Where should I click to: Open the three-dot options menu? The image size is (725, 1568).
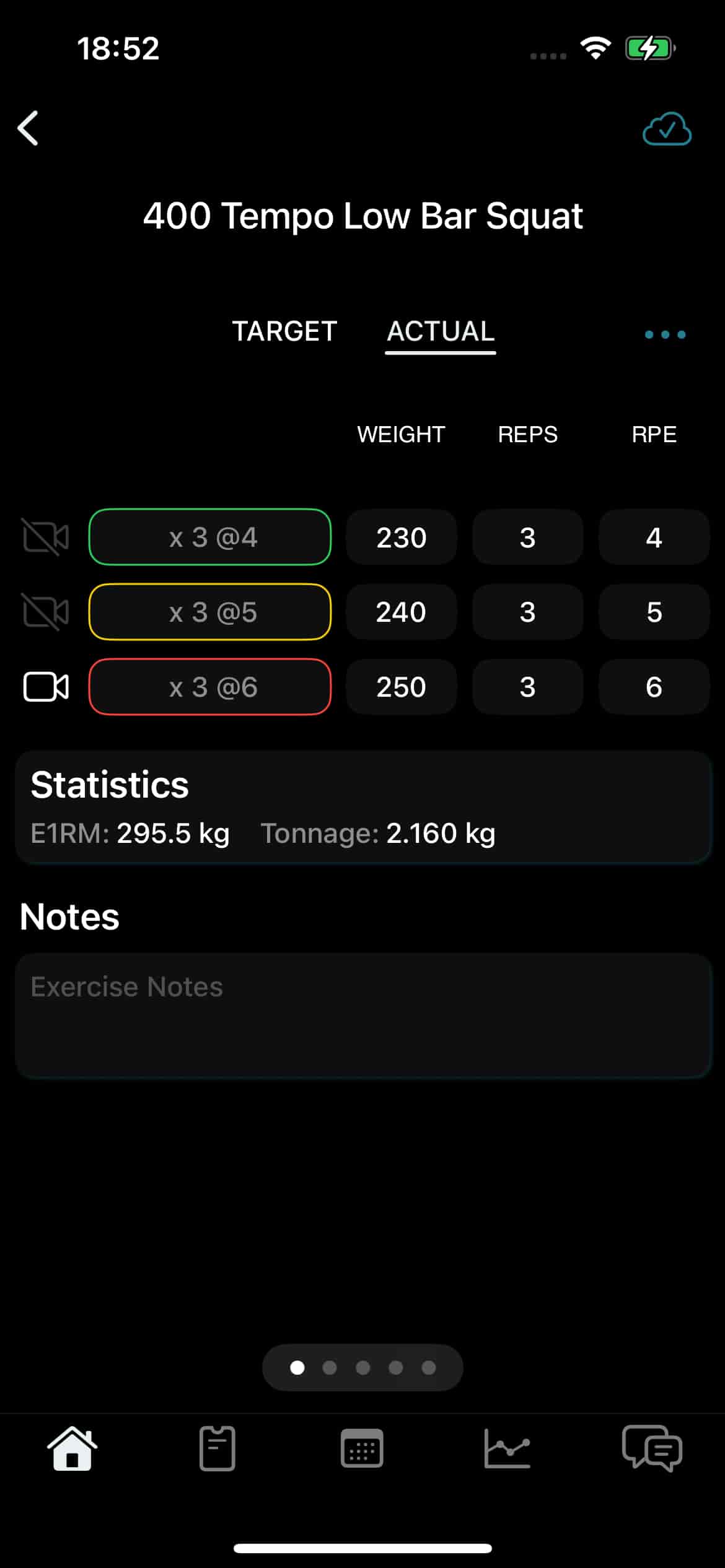click(x=665, y=334)
